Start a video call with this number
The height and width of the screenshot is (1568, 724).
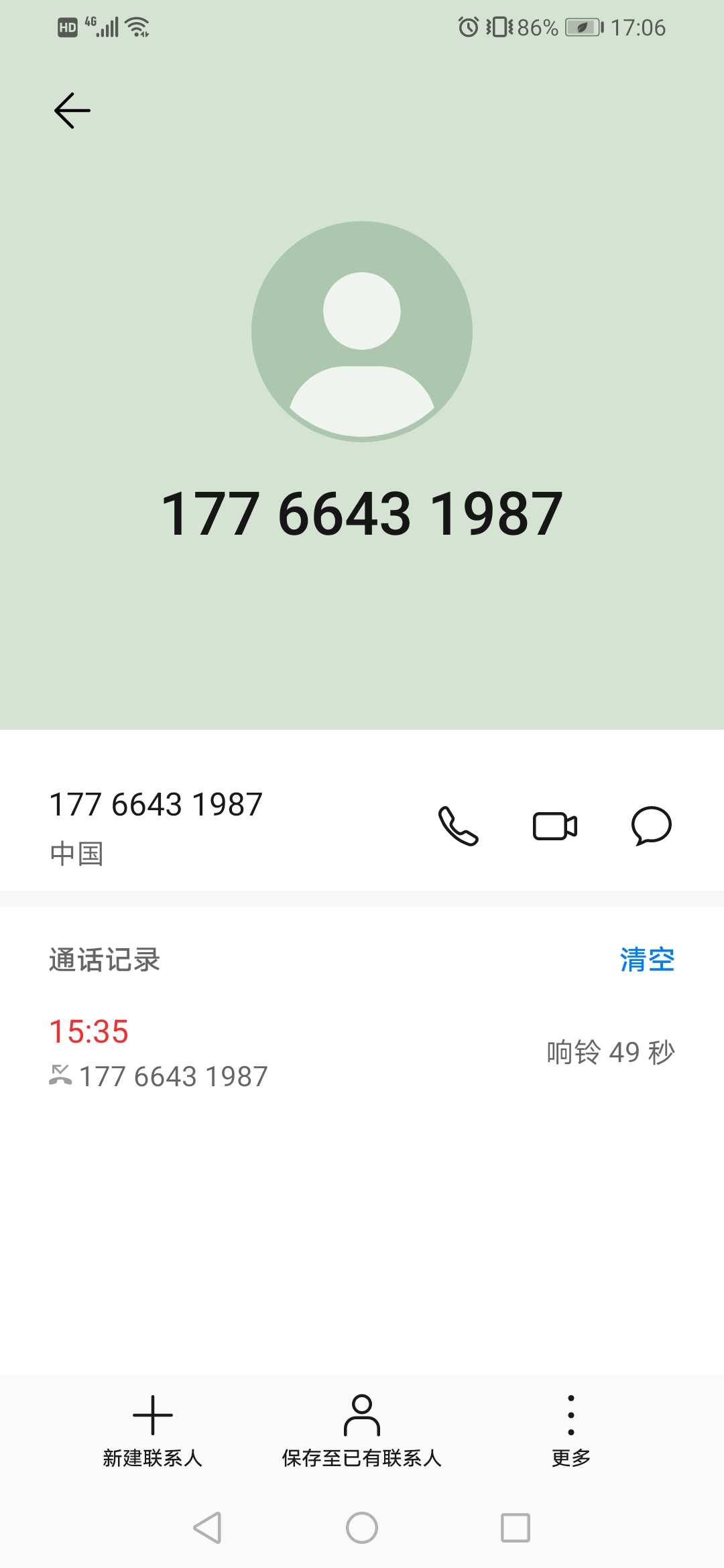coord(555,826)
